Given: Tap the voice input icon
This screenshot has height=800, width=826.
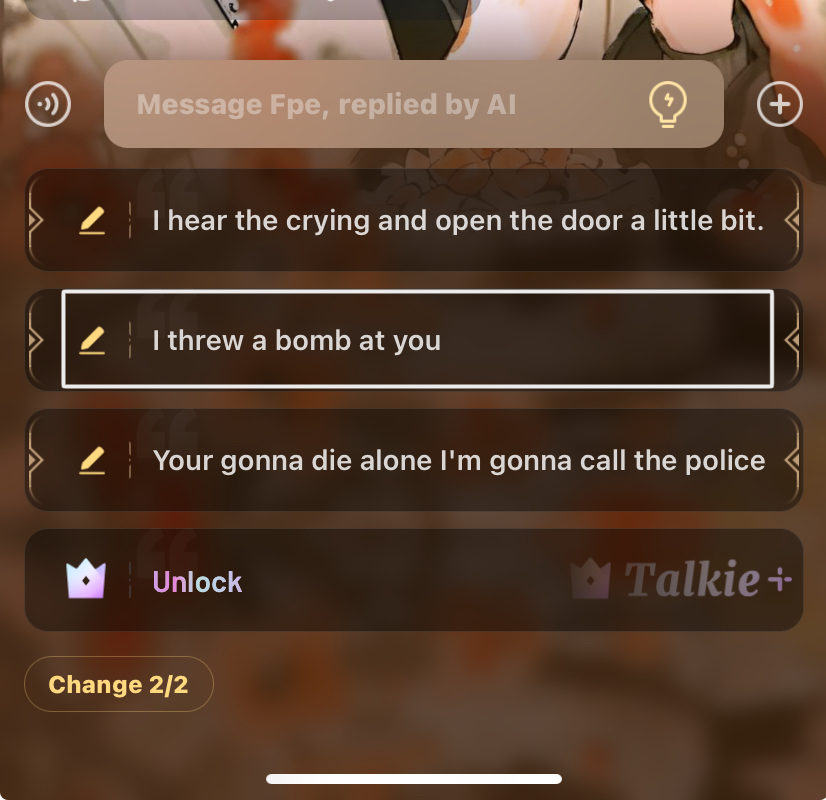Looking at the screenshot, I should point(47,104).
